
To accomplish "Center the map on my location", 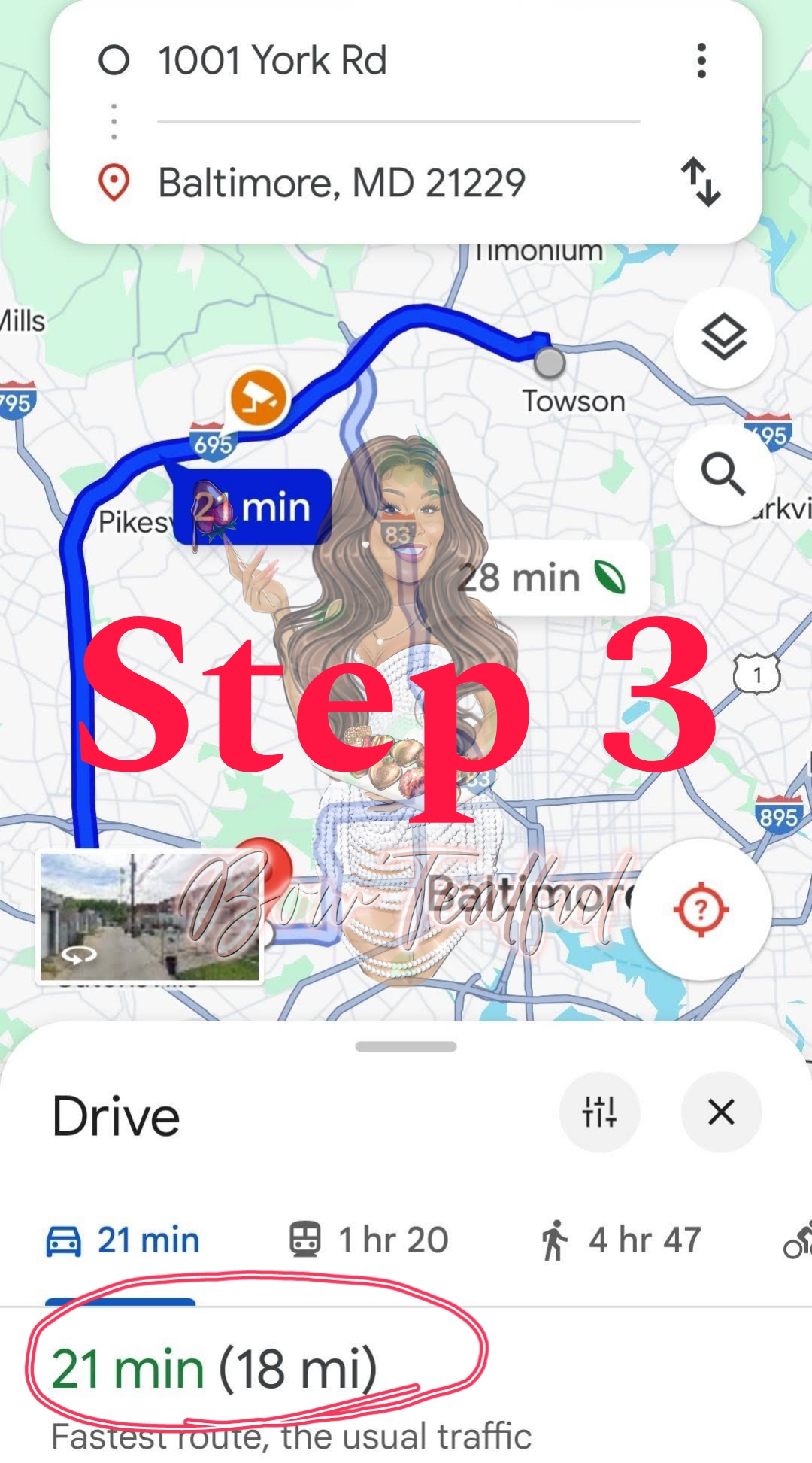I will pos(701,909).
